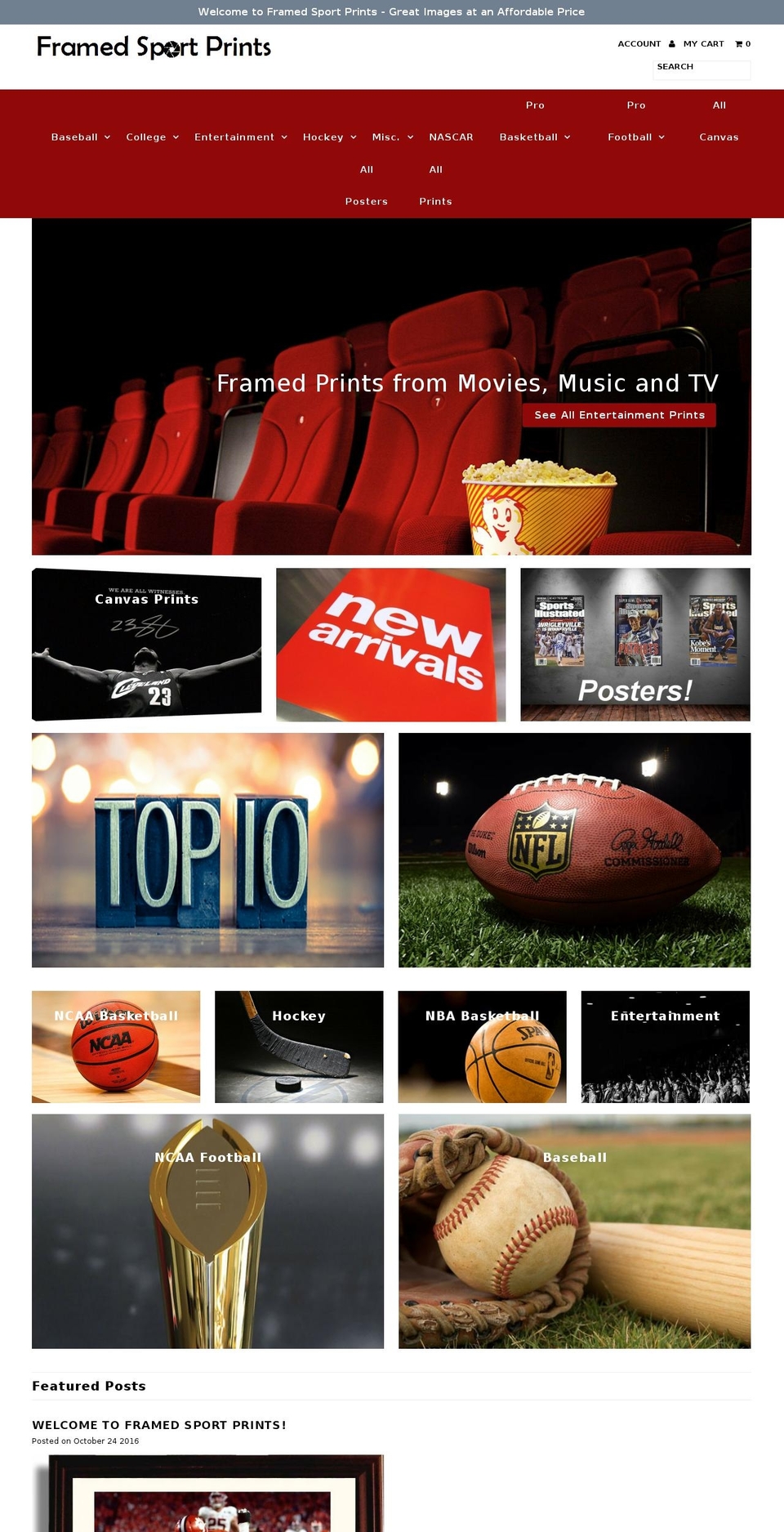Click the Framed Sport Prints logo
The image size is (784, 1532).
click(154, 47)
